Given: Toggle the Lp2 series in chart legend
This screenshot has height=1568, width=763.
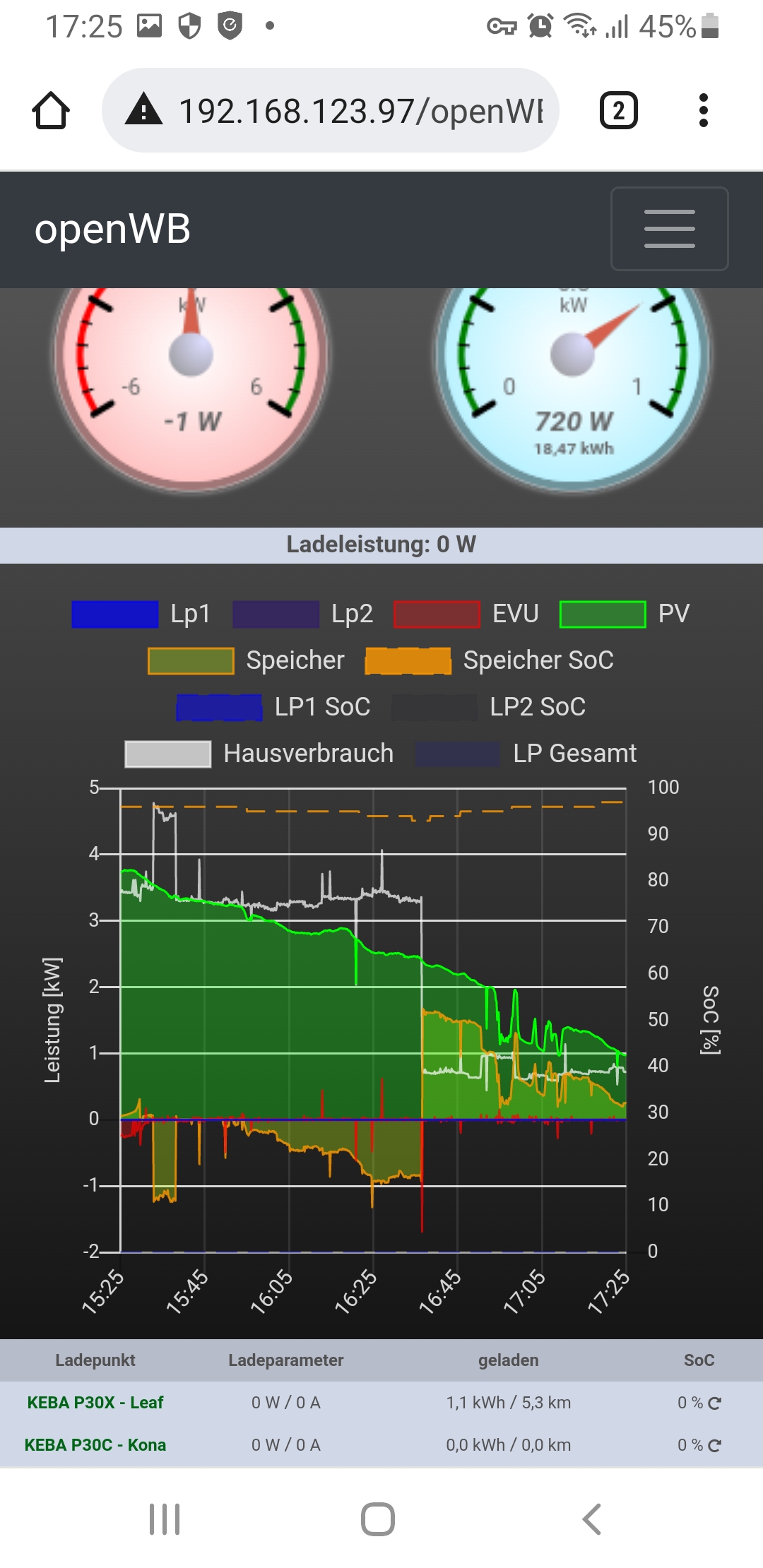Looking at the screenshot, I should (303, 614).
